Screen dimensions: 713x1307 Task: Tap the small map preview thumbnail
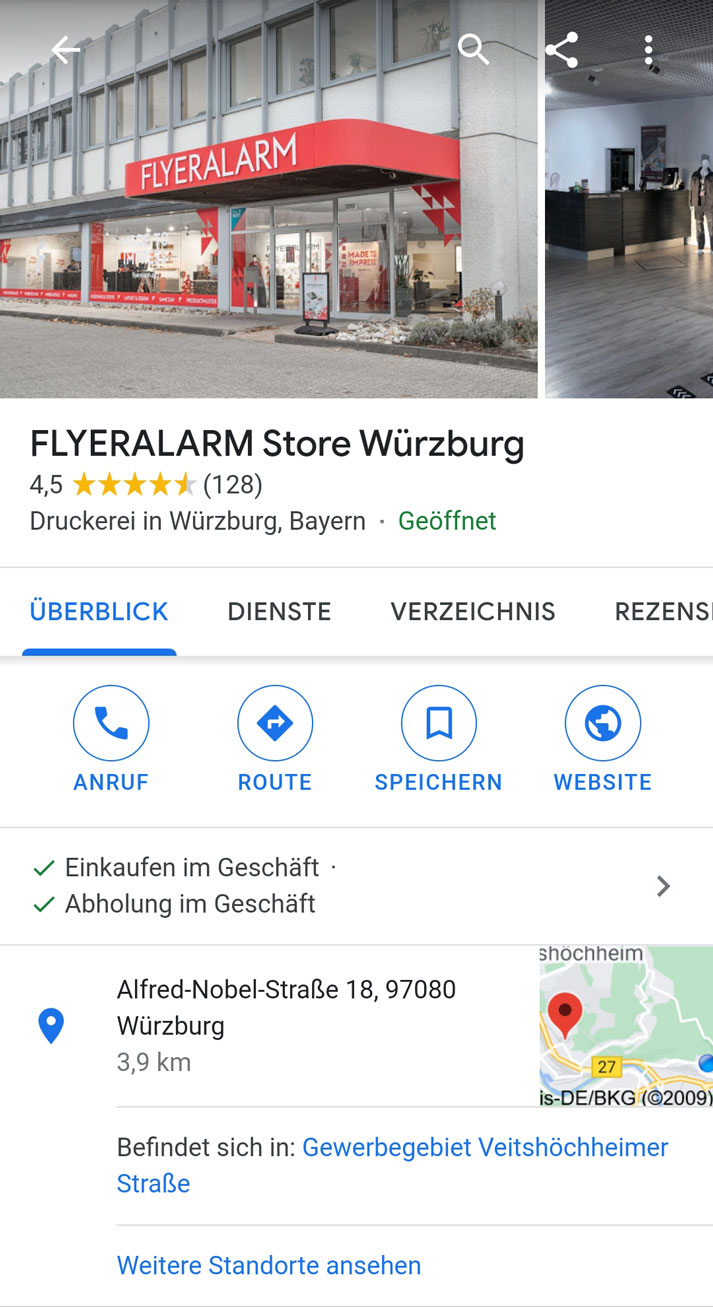[625, 1026]
